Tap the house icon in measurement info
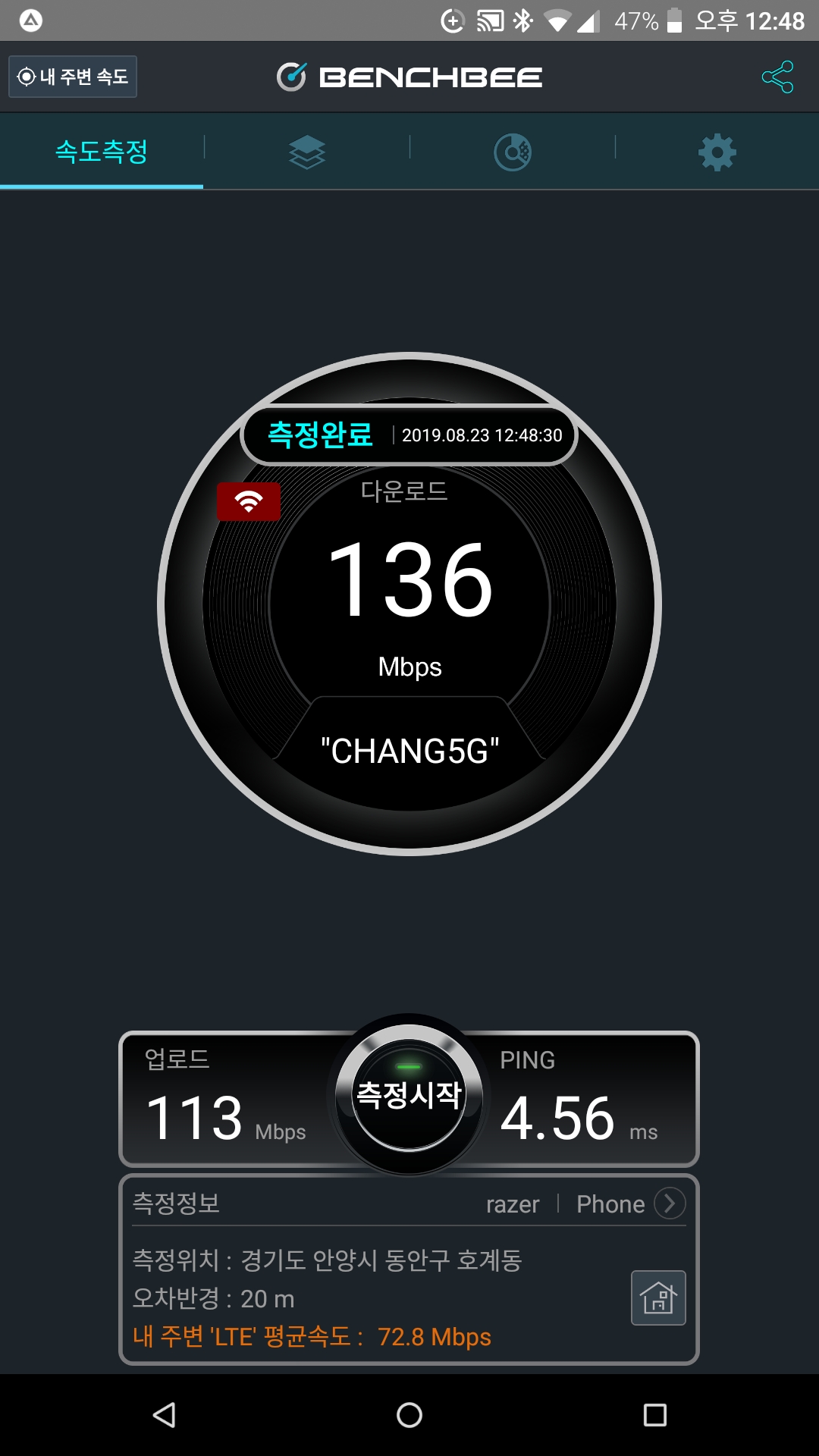Viewport: 819px width, 1456px height. pos(658,1298)
